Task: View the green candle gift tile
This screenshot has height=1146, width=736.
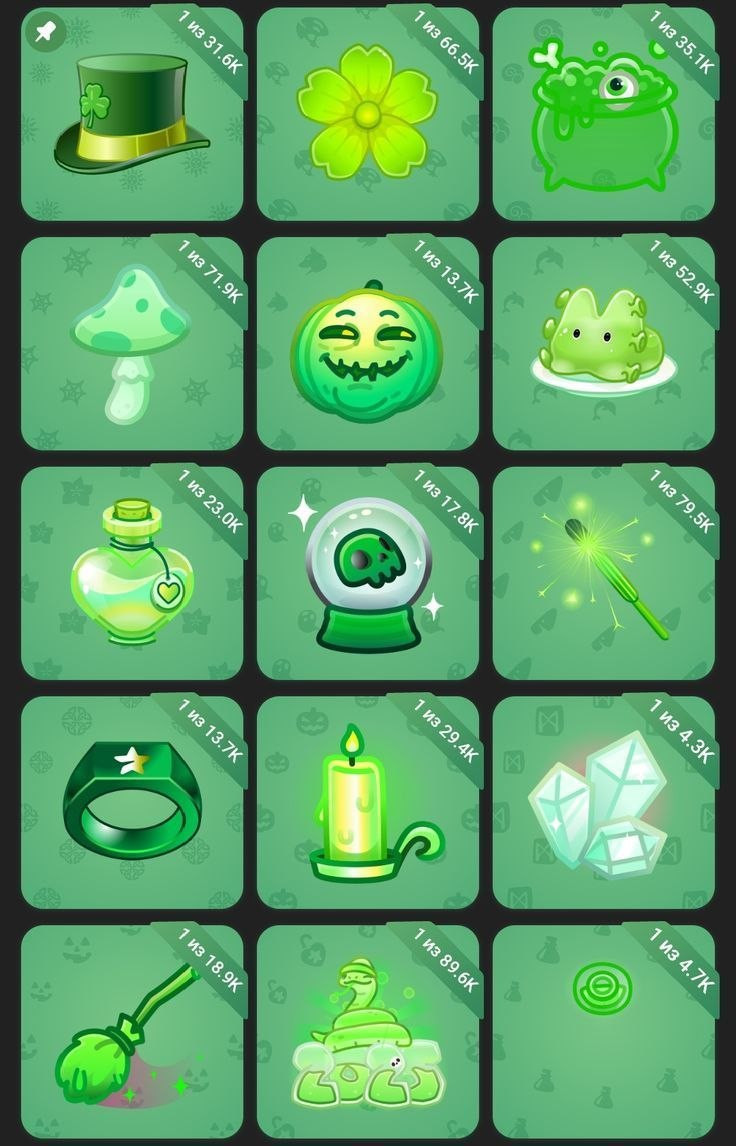Action: [x=368, y=802]
